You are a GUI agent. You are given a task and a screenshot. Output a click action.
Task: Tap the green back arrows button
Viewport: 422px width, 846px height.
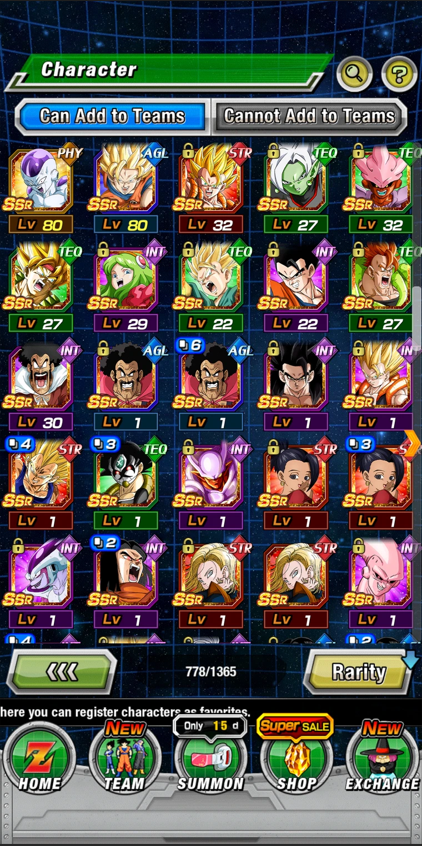point(62,672)
